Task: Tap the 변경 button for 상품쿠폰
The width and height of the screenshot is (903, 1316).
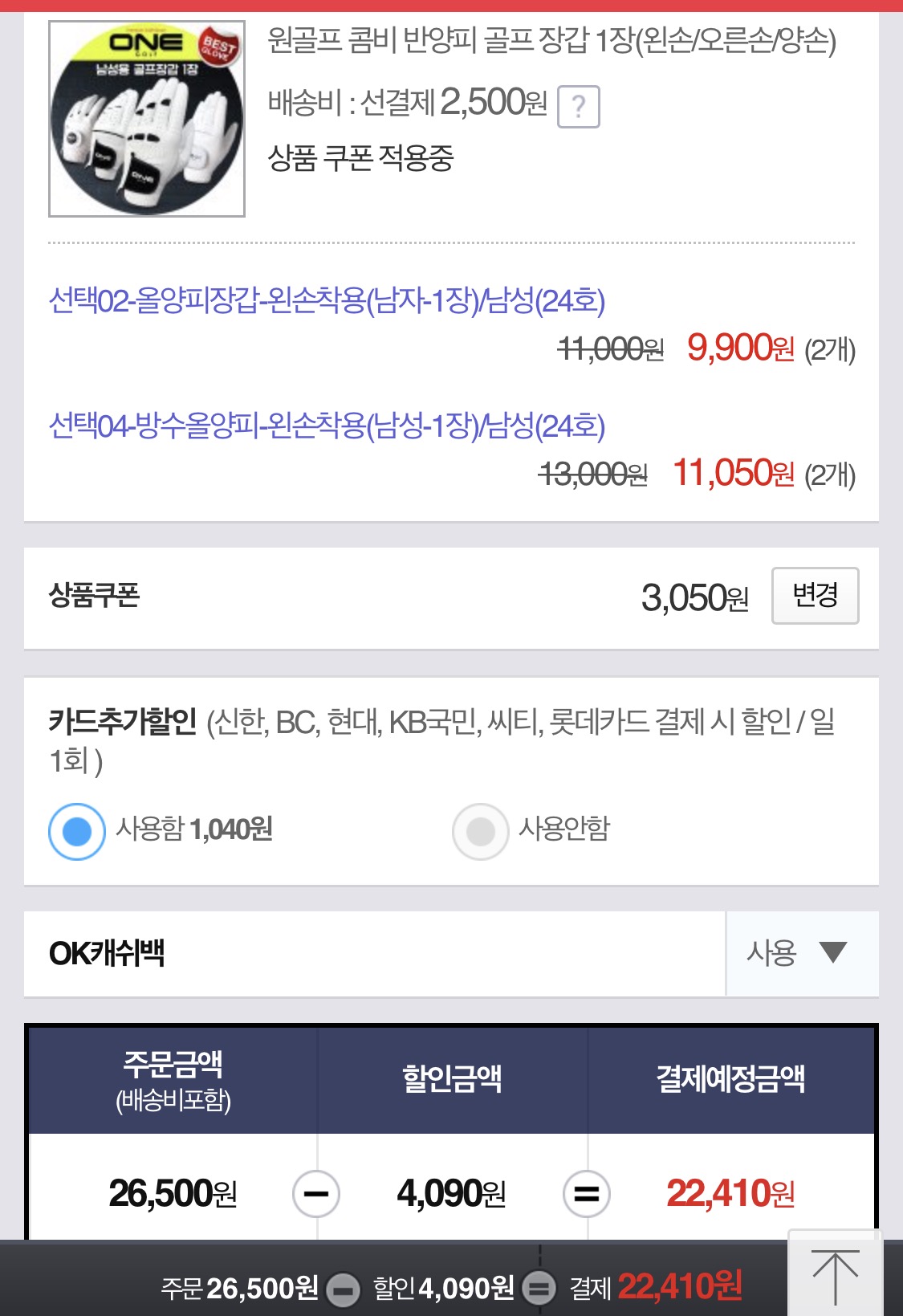Action: pos(815,596)
